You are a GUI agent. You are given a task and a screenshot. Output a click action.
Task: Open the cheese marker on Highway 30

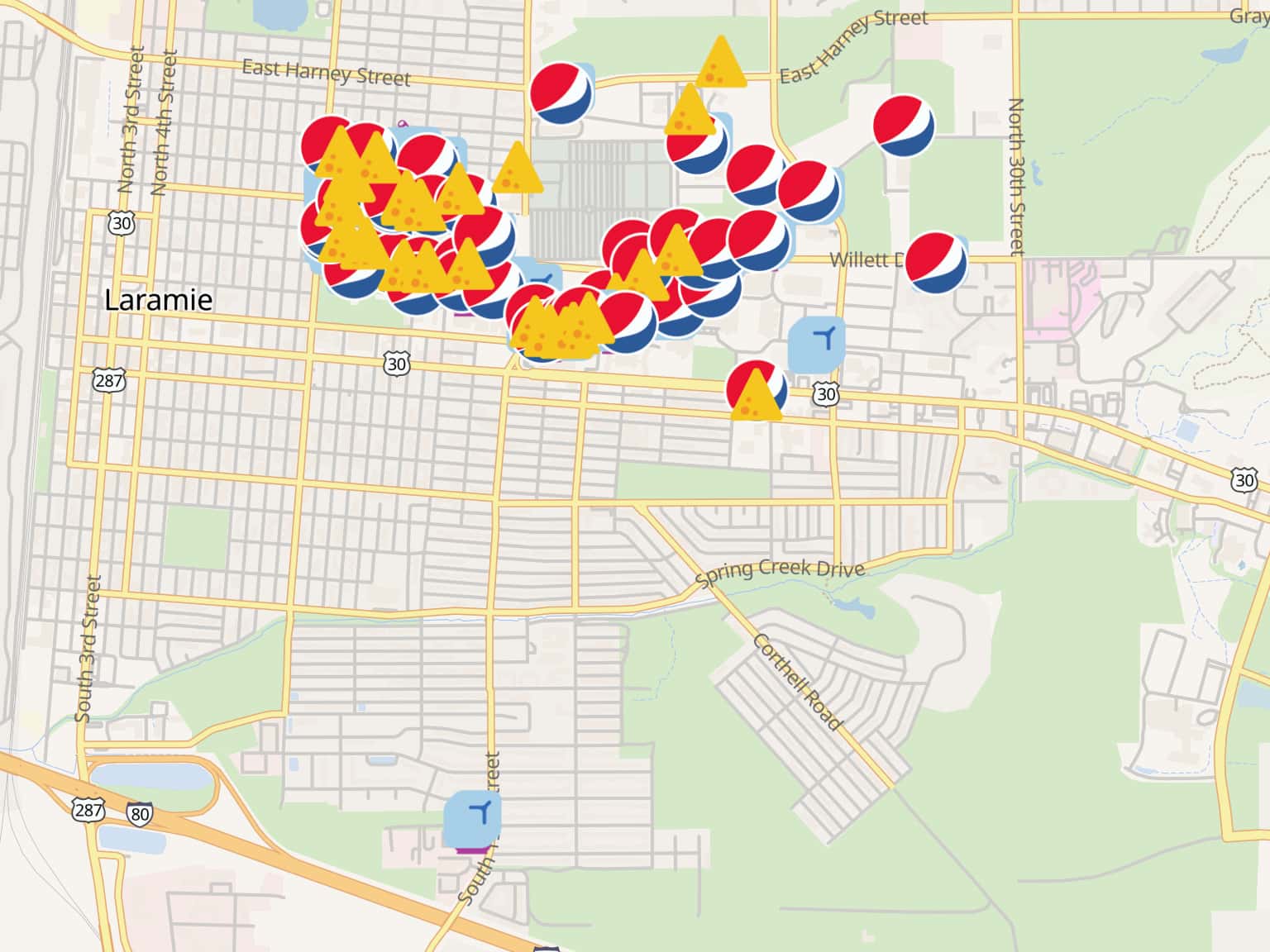click(x=756, y=398)
